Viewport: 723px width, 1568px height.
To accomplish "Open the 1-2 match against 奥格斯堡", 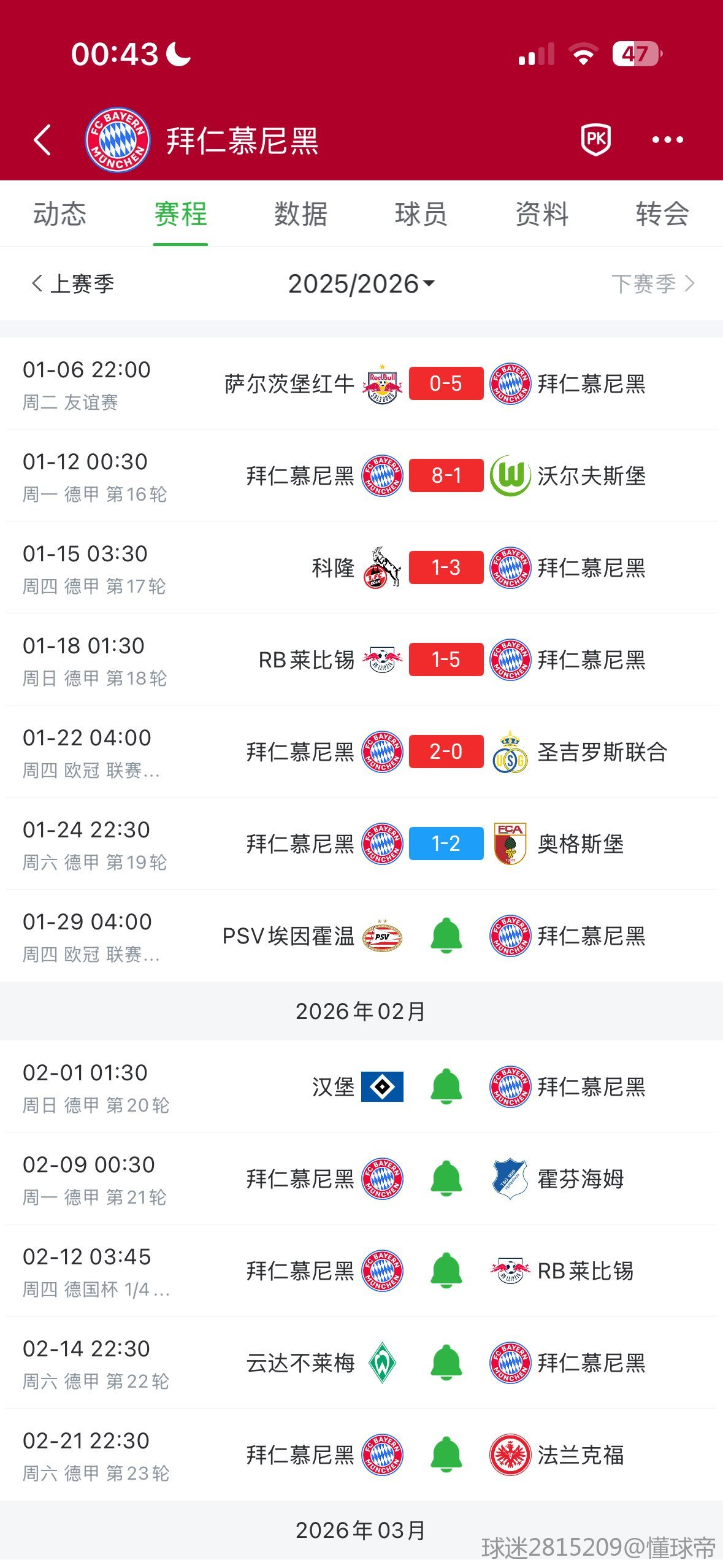I will coord(446,844).
